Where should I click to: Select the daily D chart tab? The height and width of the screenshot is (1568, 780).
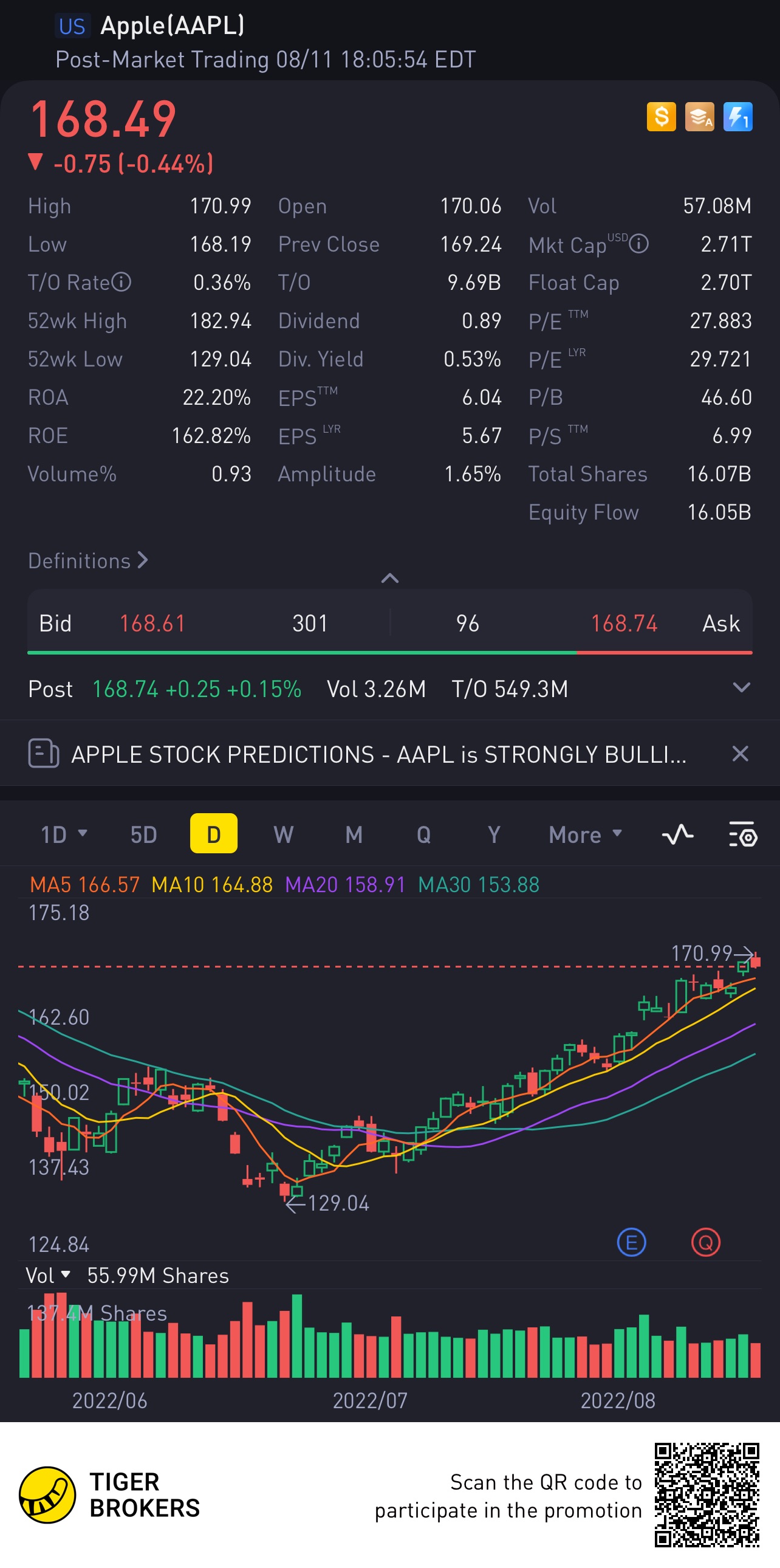214,834
